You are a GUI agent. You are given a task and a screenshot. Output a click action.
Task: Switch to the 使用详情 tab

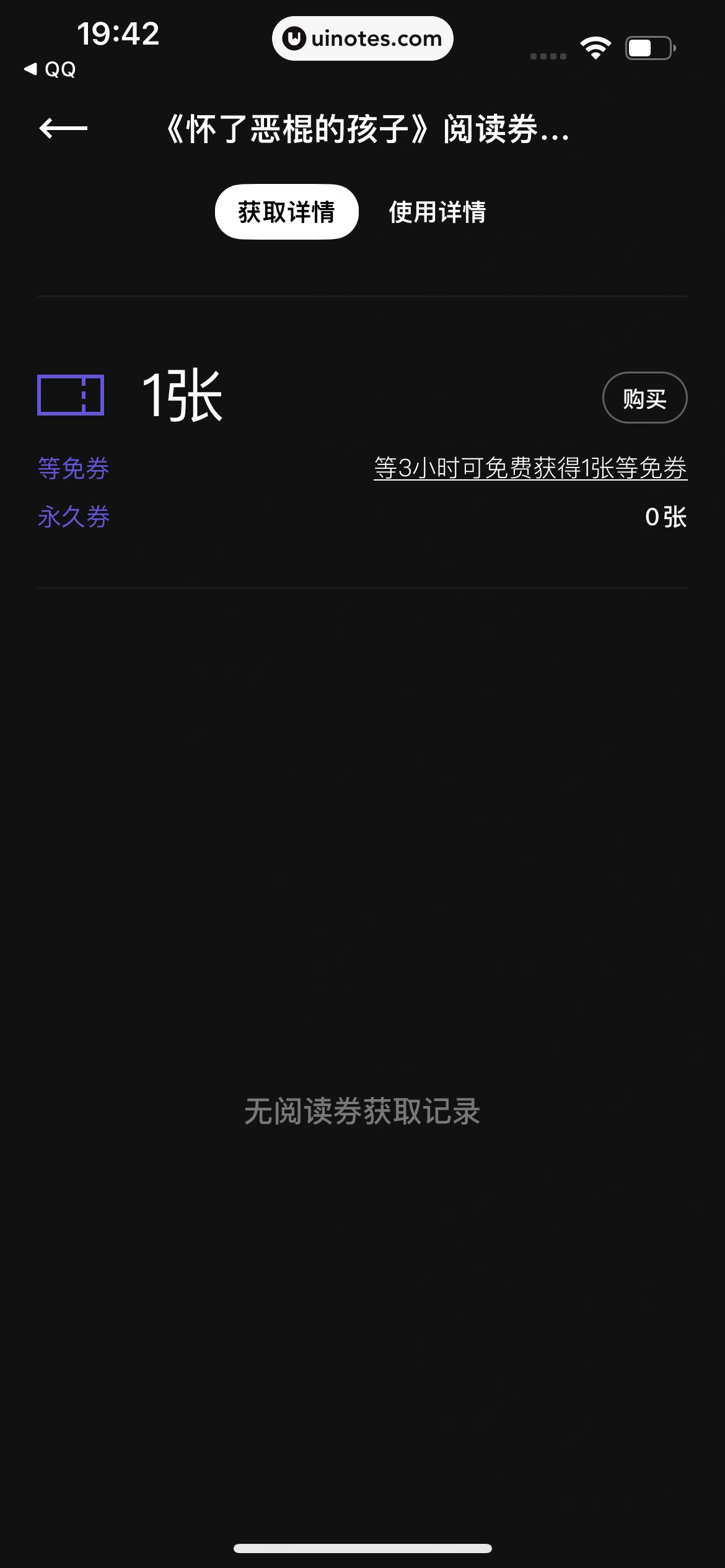pyautogui.click(x=437, y=212)
